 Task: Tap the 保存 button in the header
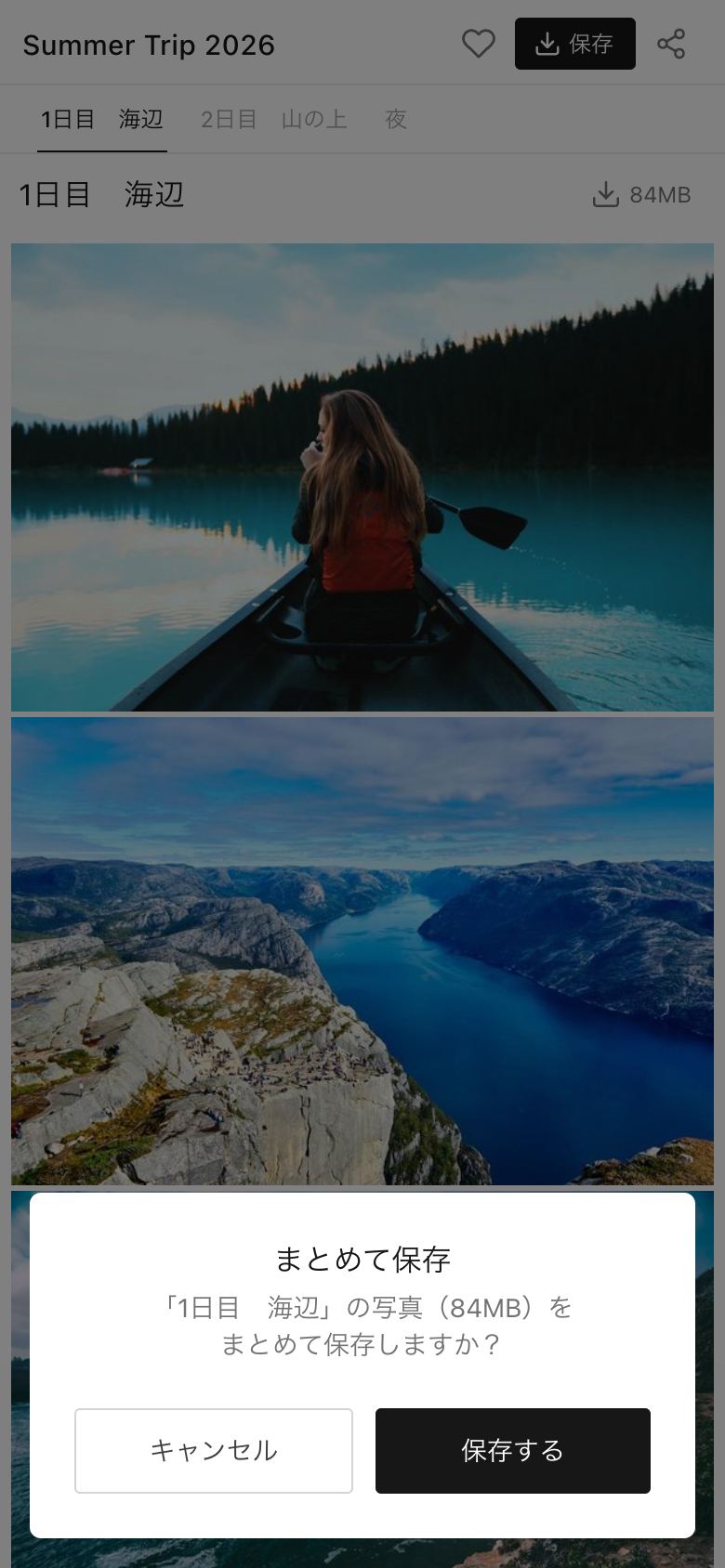(x=575, y=44)
